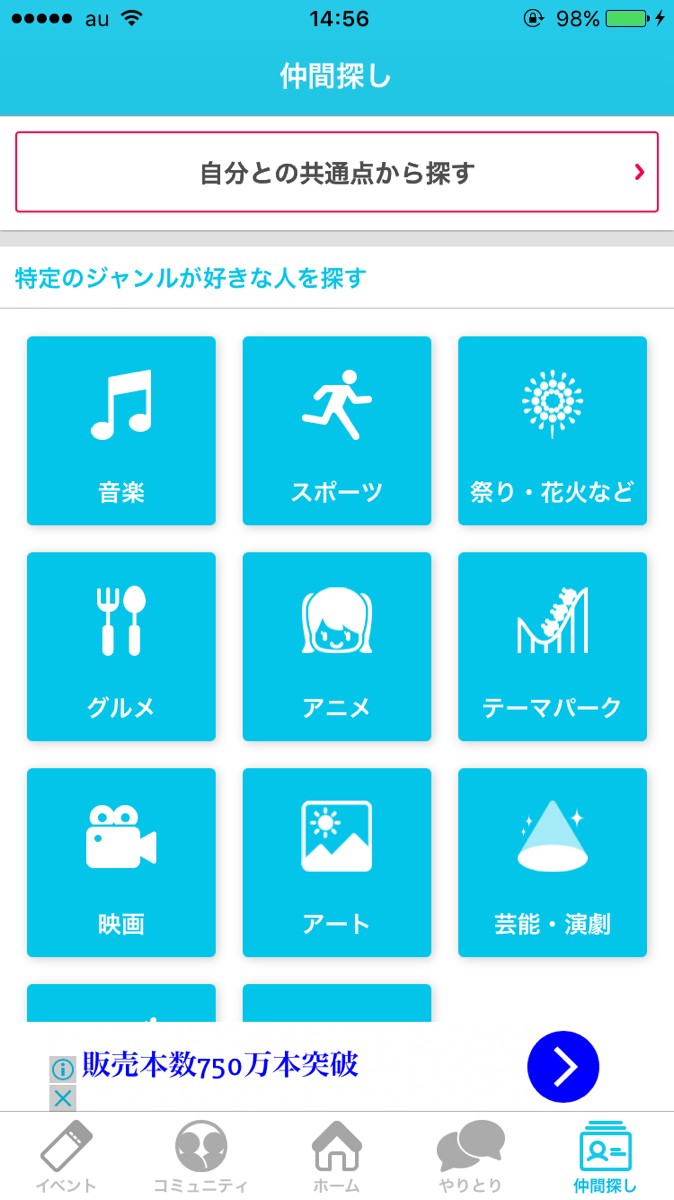The image size is (674, 1200).
Task: Switch to the イベント tab
Action: pos(66,1157)
